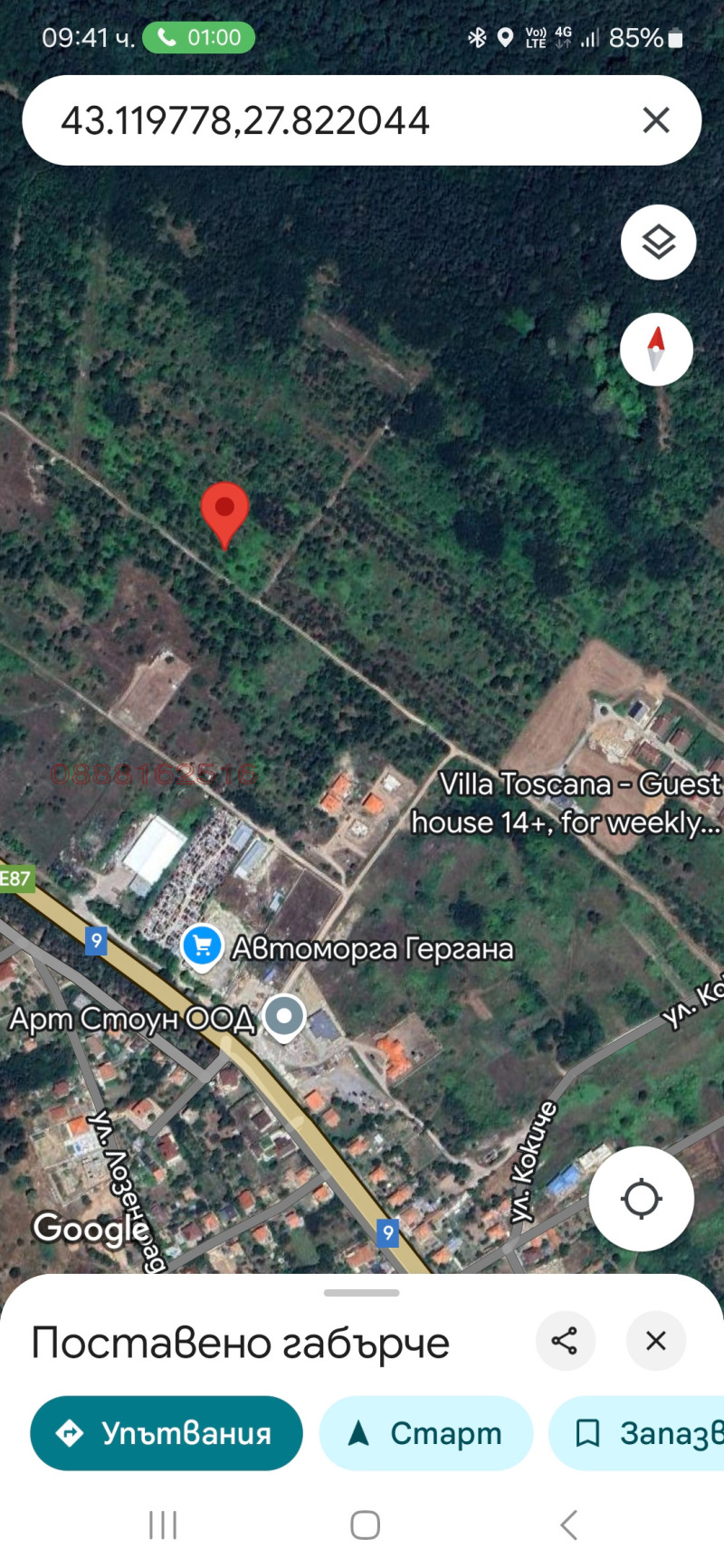Clear the coordinates in the search bar
724x1568 pixels.
pos(656,120)
